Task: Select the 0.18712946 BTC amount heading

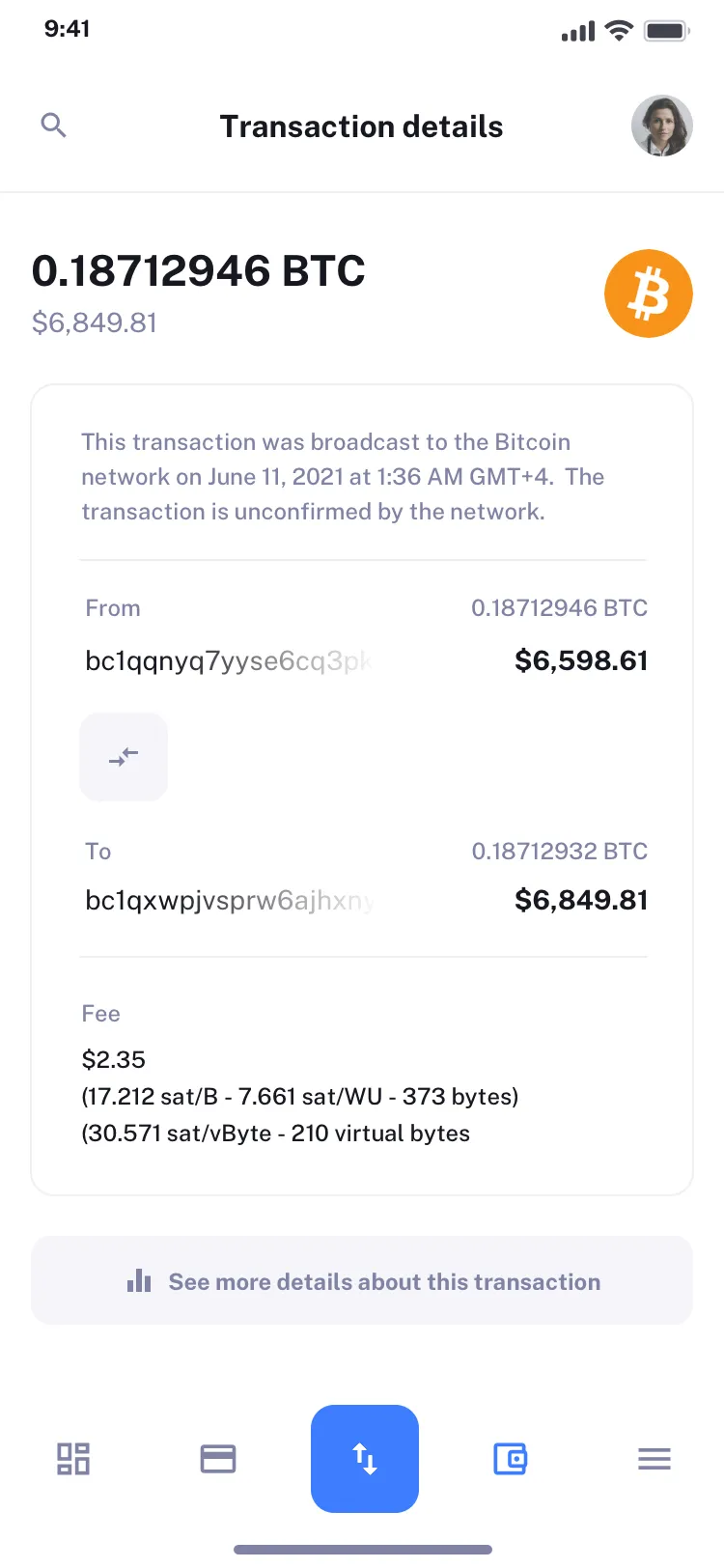Action: 199,271
